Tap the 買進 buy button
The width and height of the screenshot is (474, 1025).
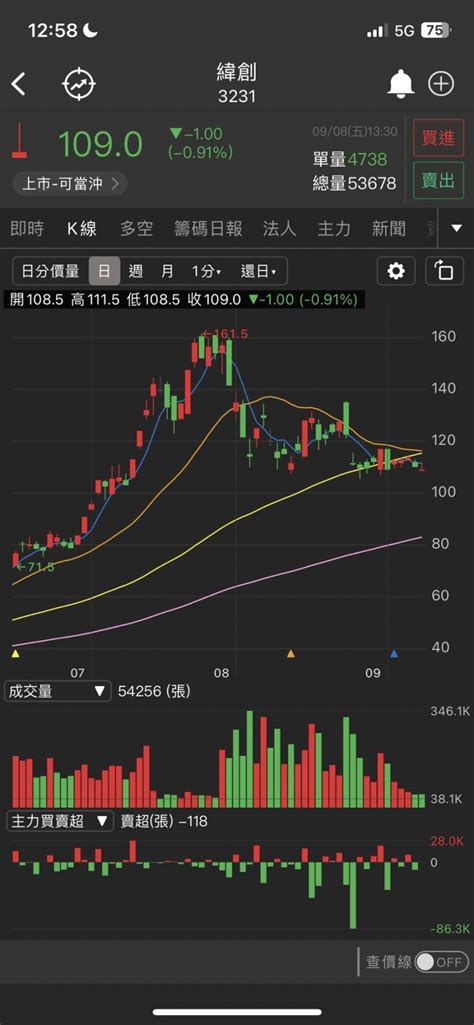438,138
